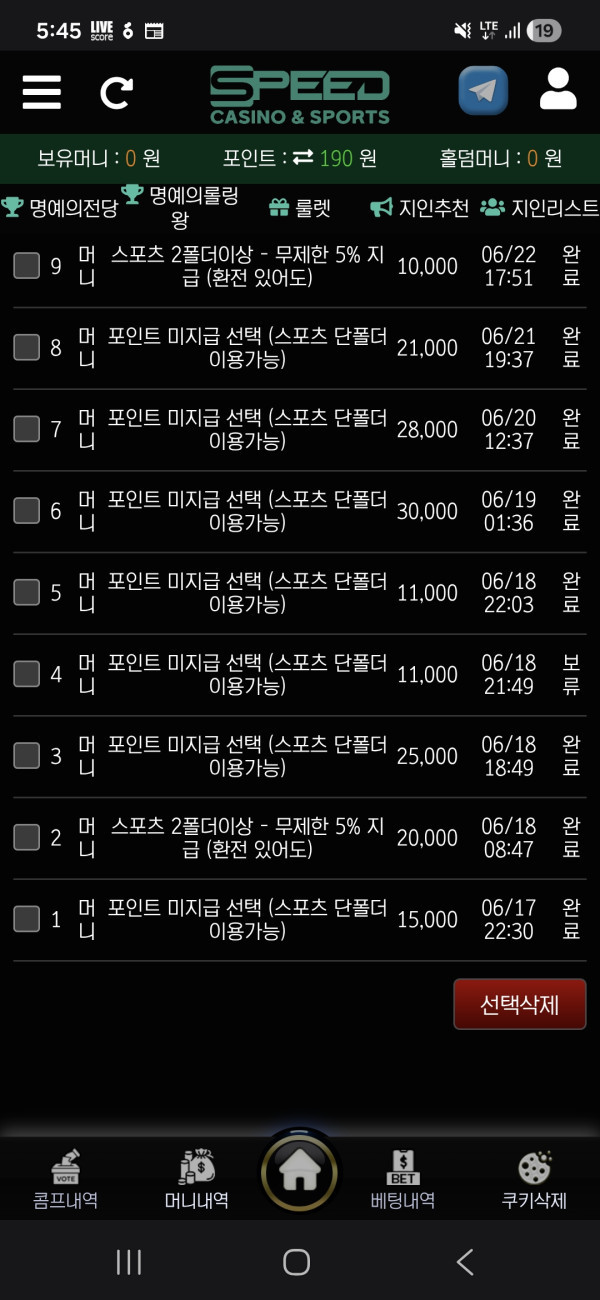The width and height of the screenshot is (600, 1300).
Task: Tap the system back button
Action: point(465,1262)
